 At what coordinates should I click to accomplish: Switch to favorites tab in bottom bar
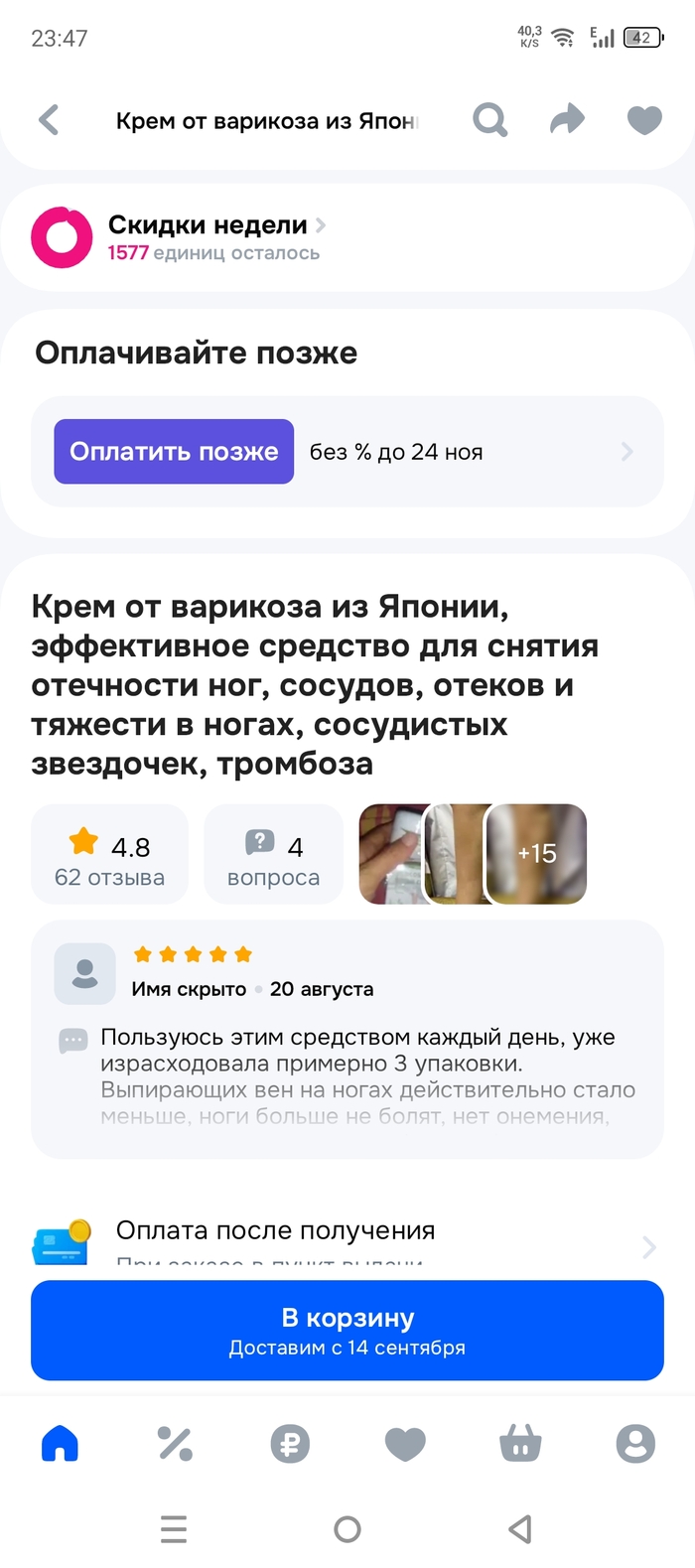click(x=405, y=1443)
